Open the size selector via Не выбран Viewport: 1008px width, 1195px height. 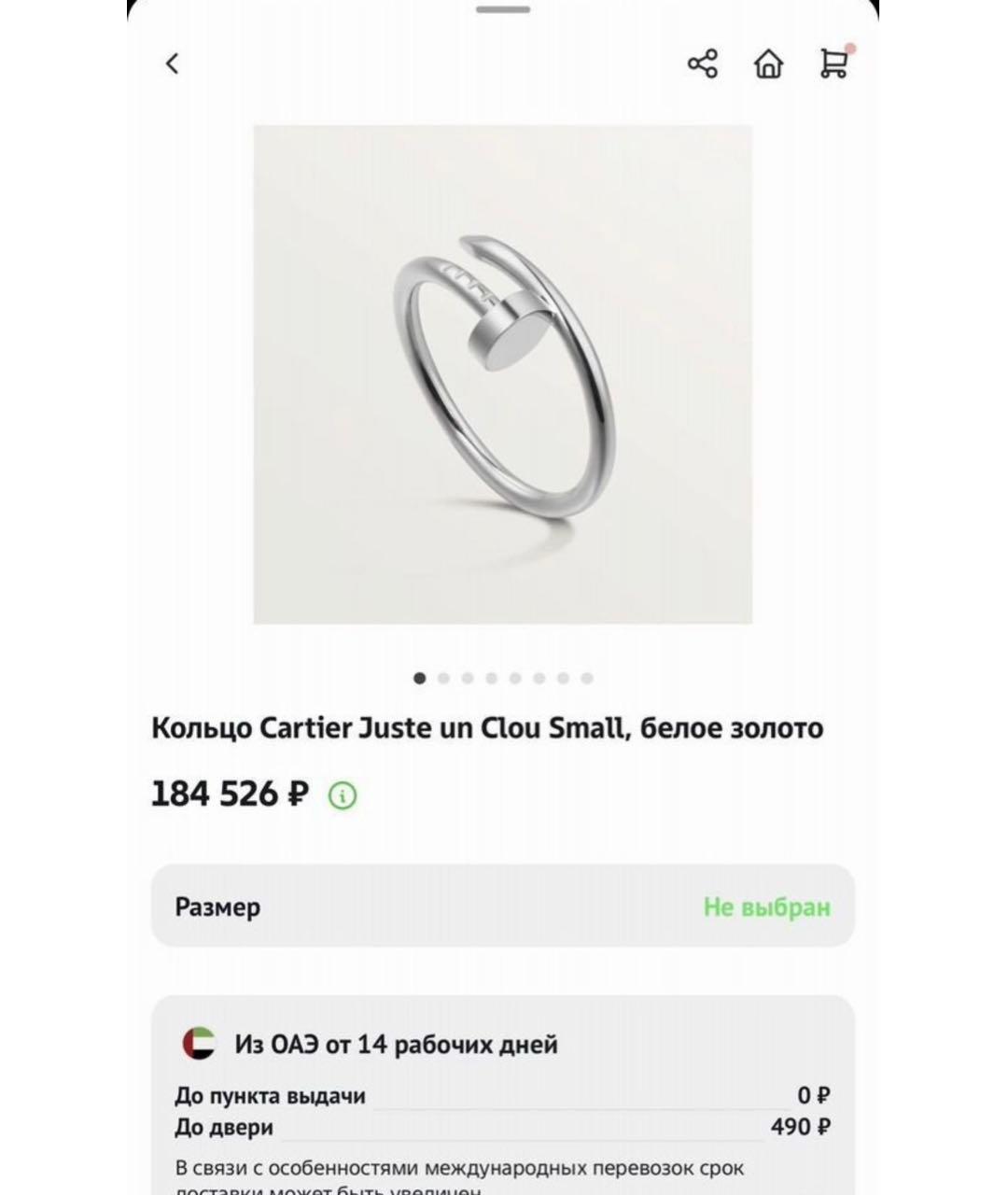point(768,907)
